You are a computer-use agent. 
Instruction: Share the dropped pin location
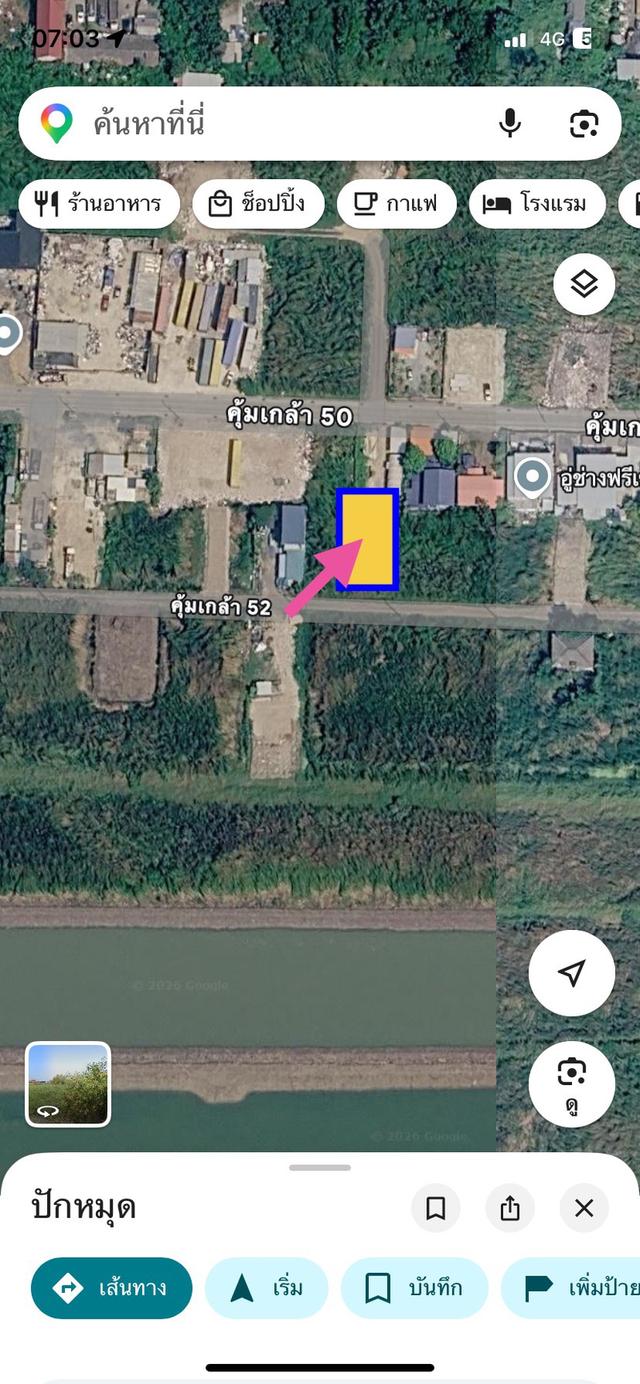point(510,1208)
